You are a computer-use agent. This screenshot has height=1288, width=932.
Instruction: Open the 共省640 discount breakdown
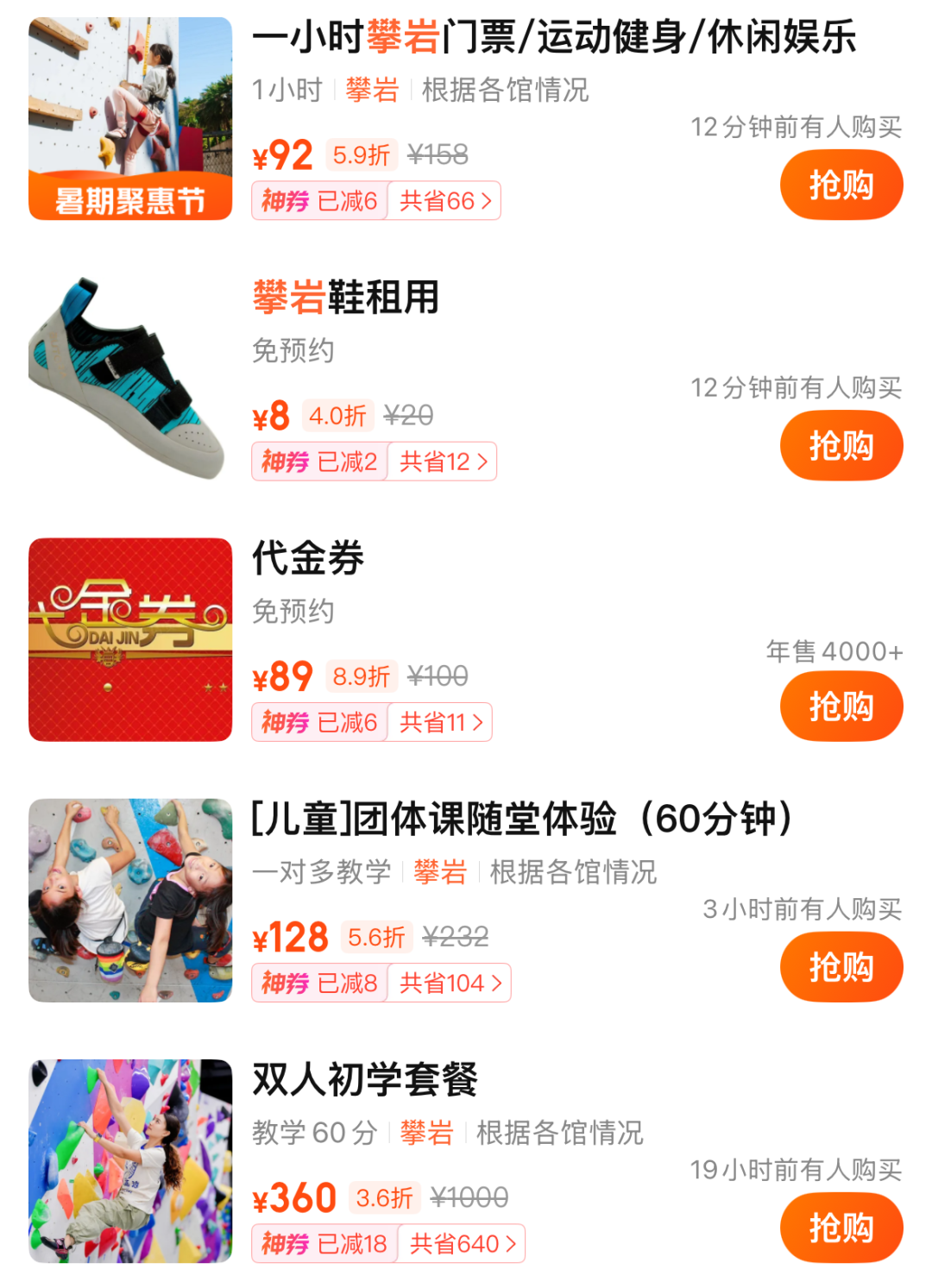pyautogui.click(x=462, y=1243)
